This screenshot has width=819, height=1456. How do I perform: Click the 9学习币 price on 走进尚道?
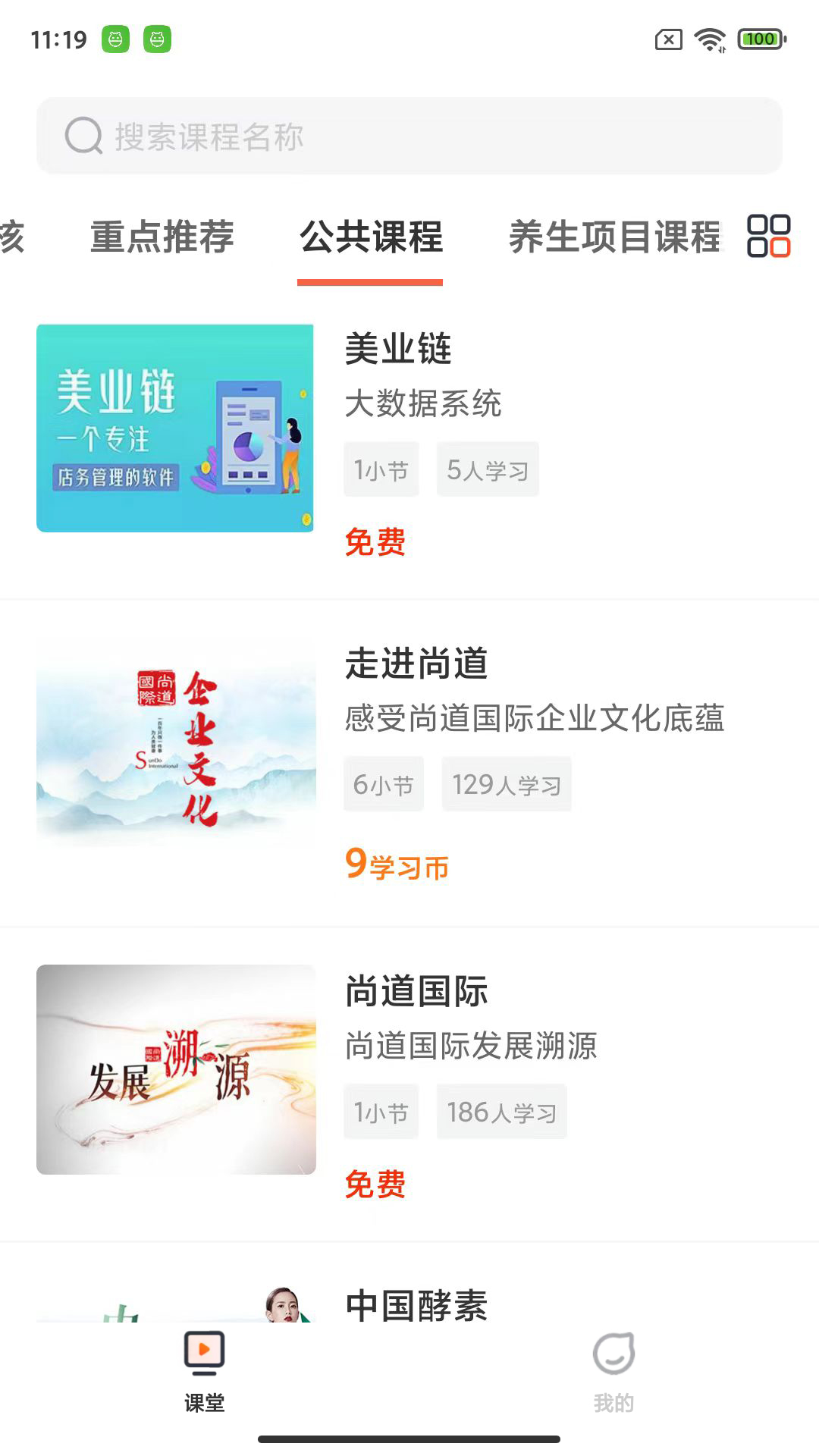397,864
